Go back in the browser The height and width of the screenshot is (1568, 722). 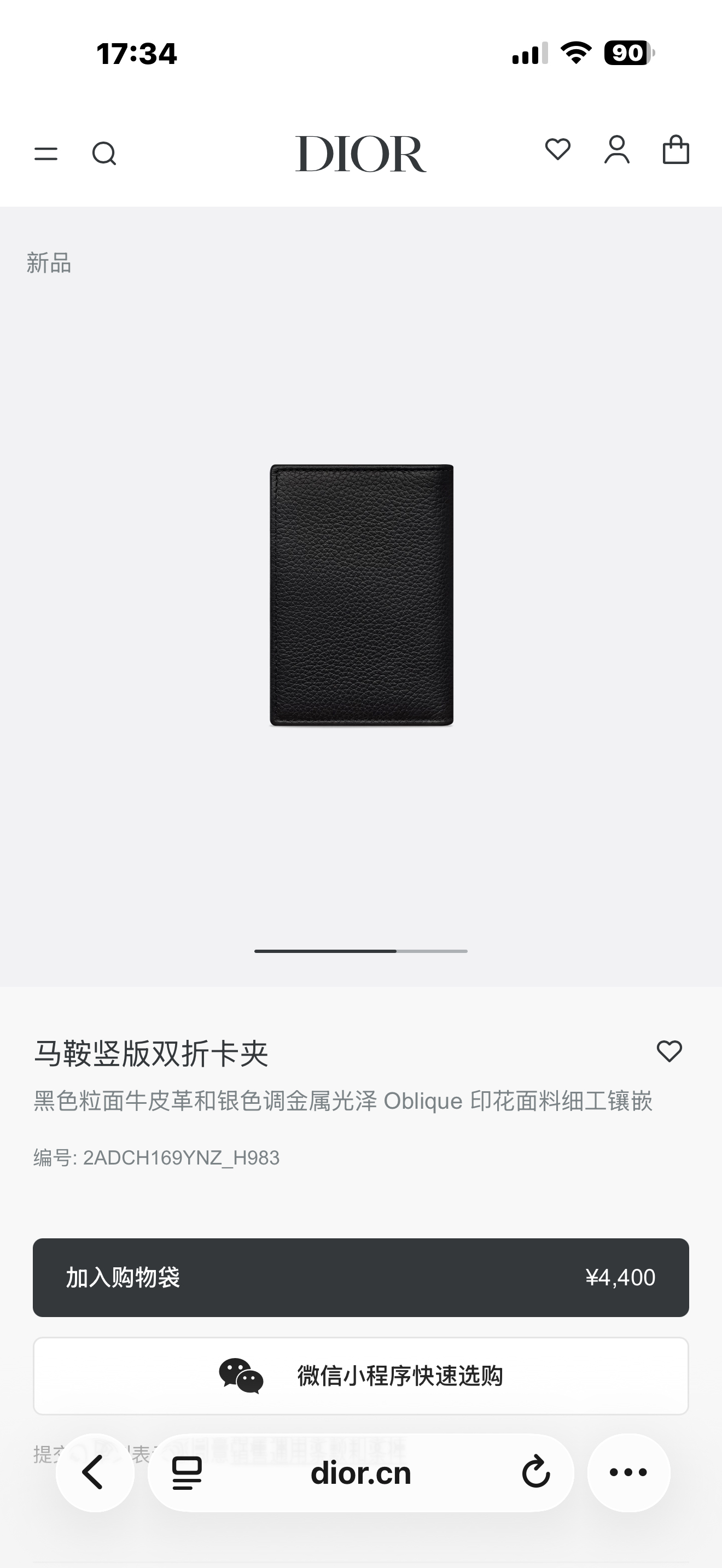[95, 1472]
